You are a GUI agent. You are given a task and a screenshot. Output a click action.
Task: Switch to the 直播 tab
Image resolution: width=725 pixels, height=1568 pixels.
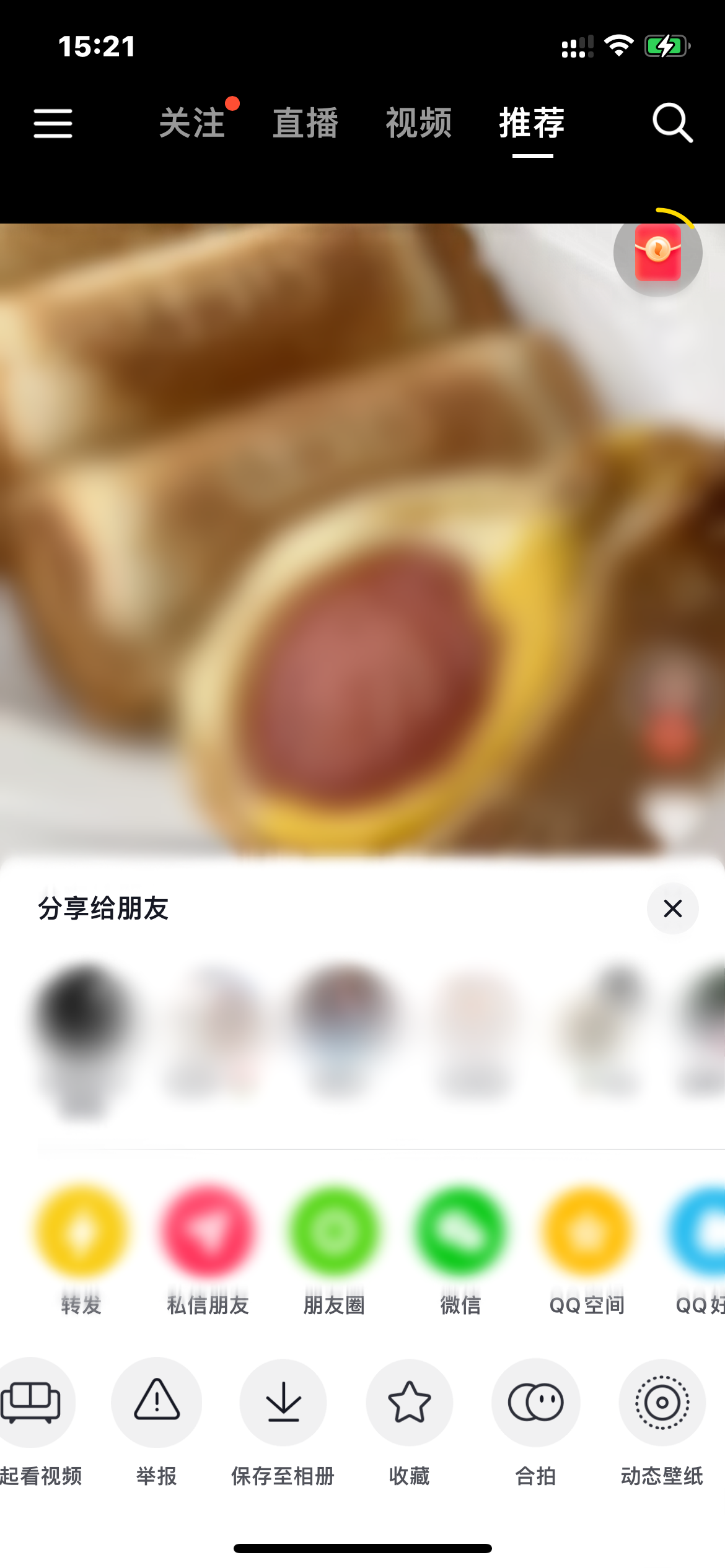coord(305,123)
